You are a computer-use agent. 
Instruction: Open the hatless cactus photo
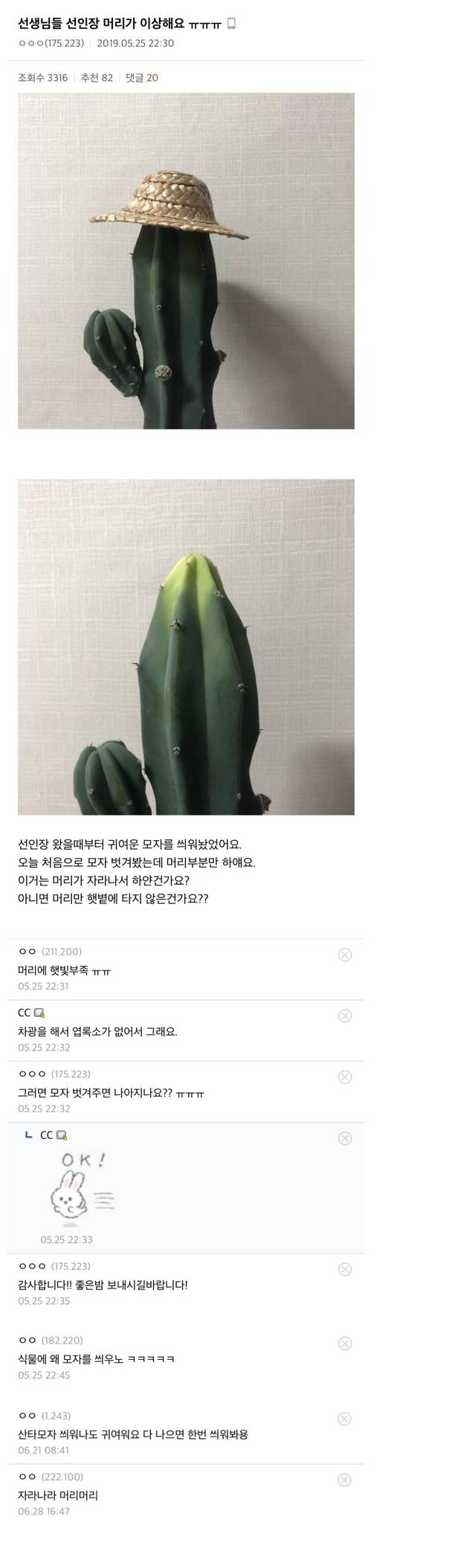186,647
